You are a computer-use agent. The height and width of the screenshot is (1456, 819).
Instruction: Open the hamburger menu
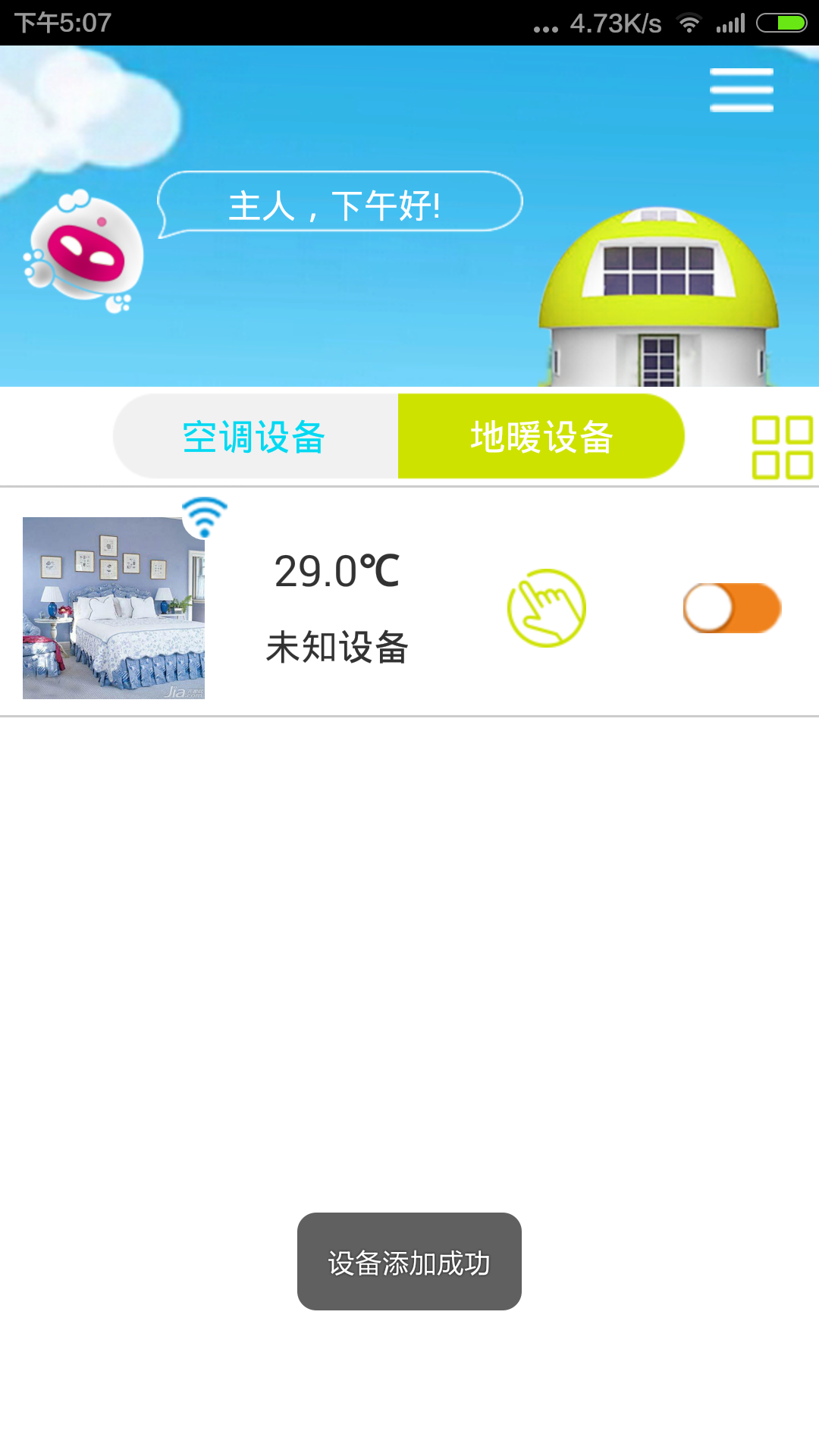tap(741, 90)
